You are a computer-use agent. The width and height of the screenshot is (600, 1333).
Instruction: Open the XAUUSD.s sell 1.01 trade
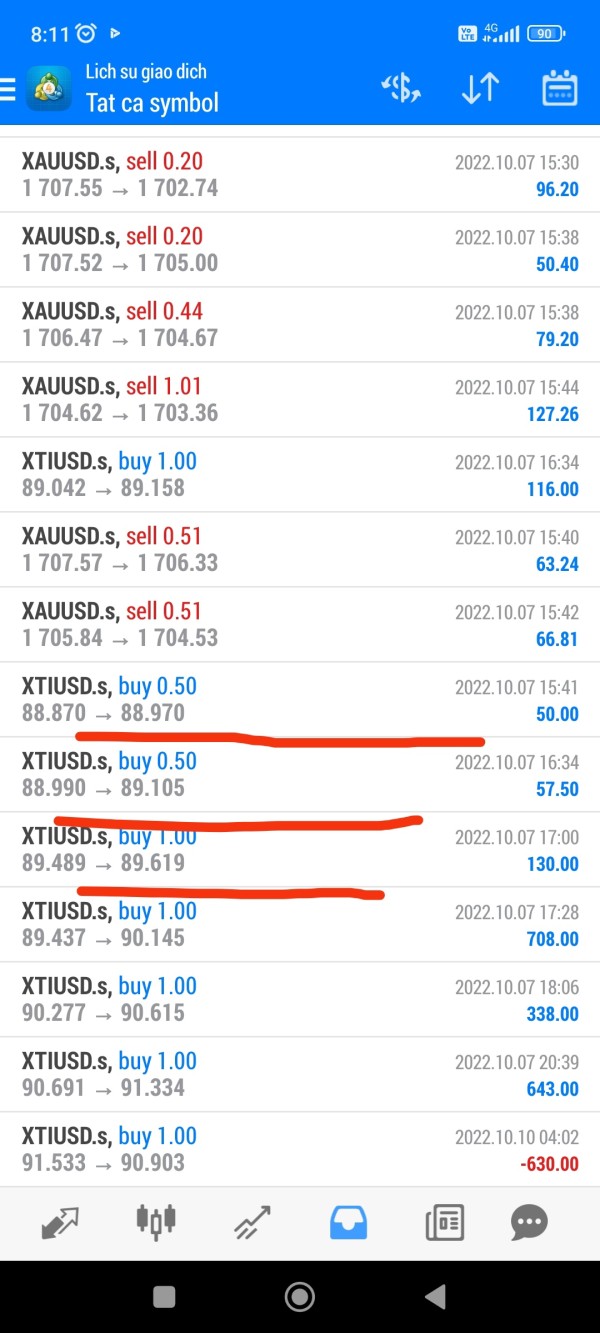coord(300,399)
